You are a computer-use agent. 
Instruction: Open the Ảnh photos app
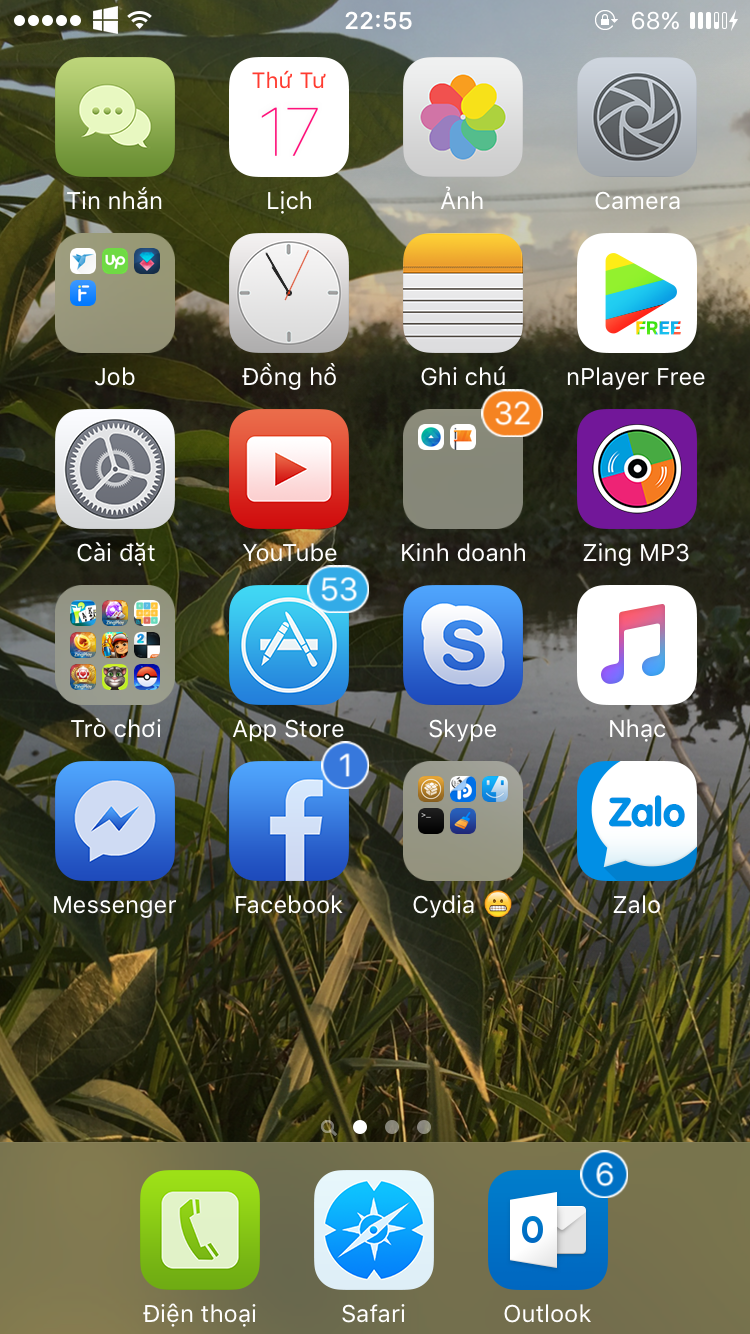pos(463,117)
